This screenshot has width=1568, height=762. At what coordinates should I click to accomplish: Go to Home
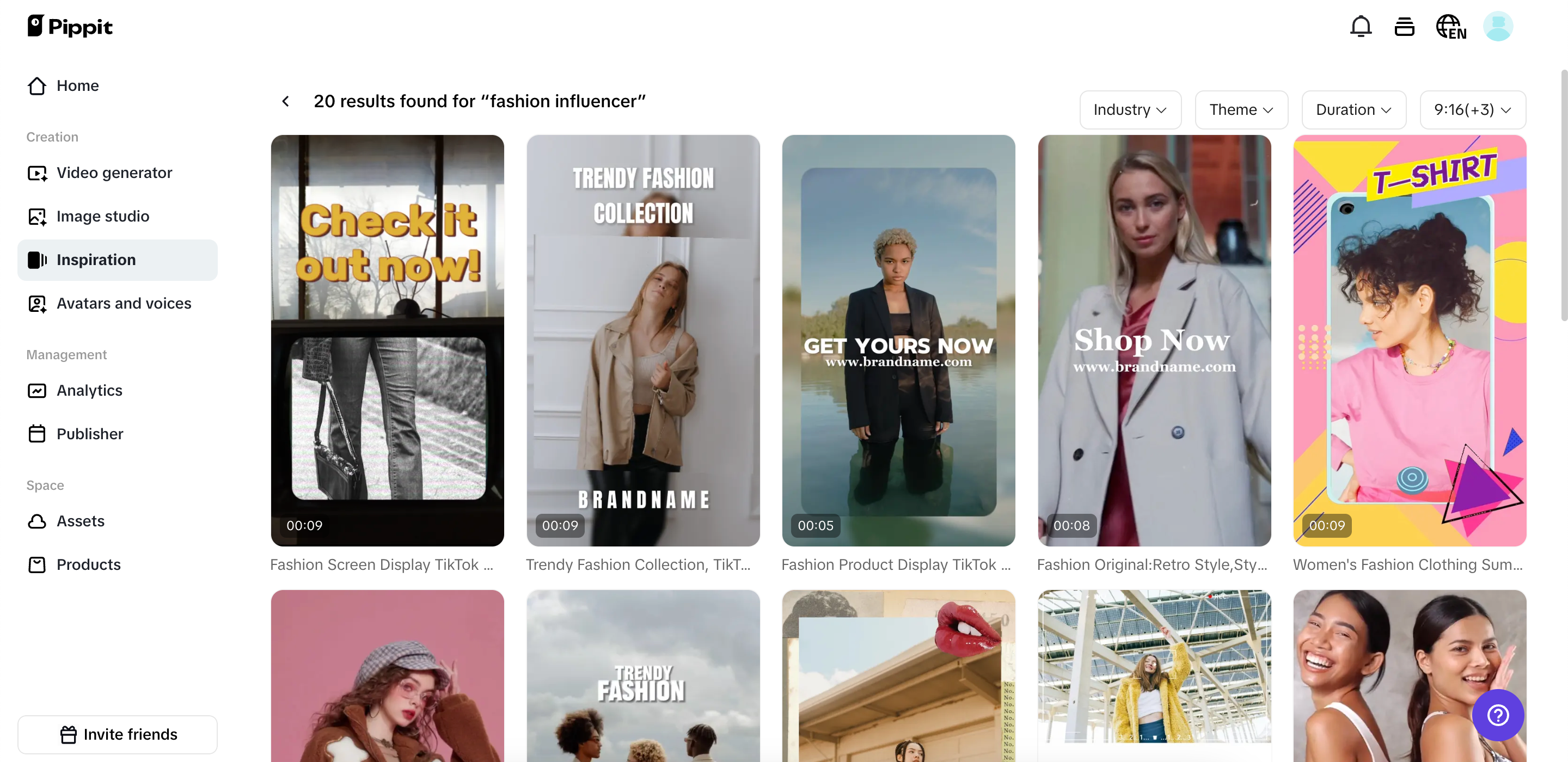(x=77, y=86)
